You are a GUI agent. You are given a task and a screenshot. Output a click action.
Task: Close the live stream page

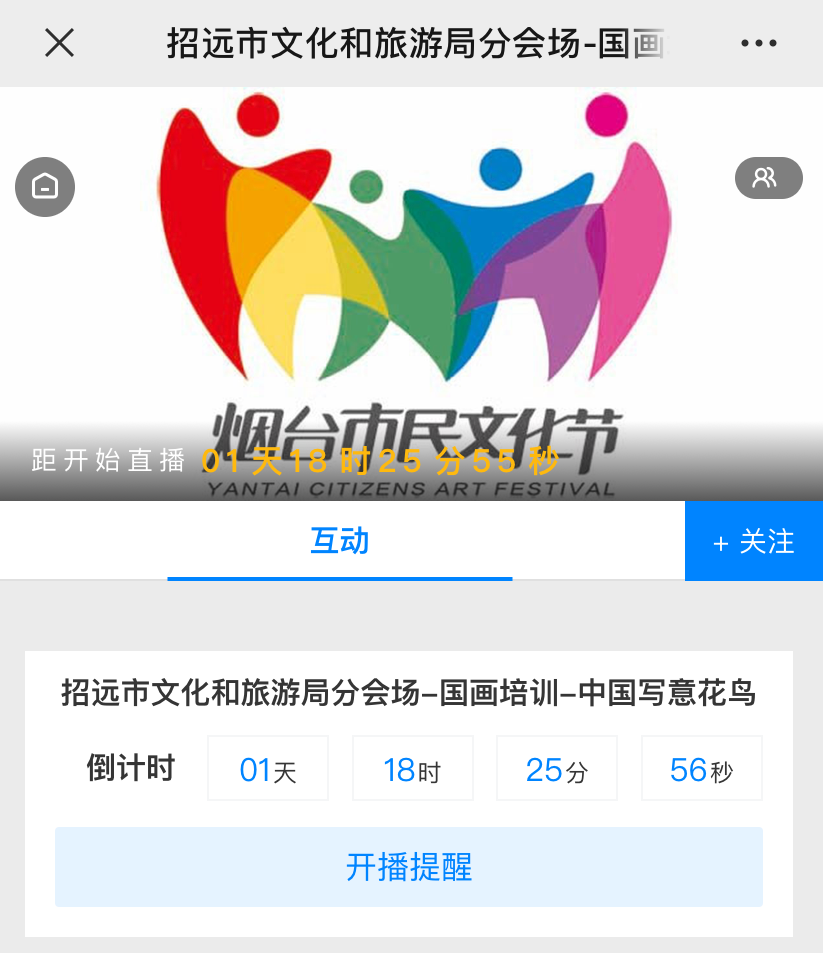click(59, 43)
